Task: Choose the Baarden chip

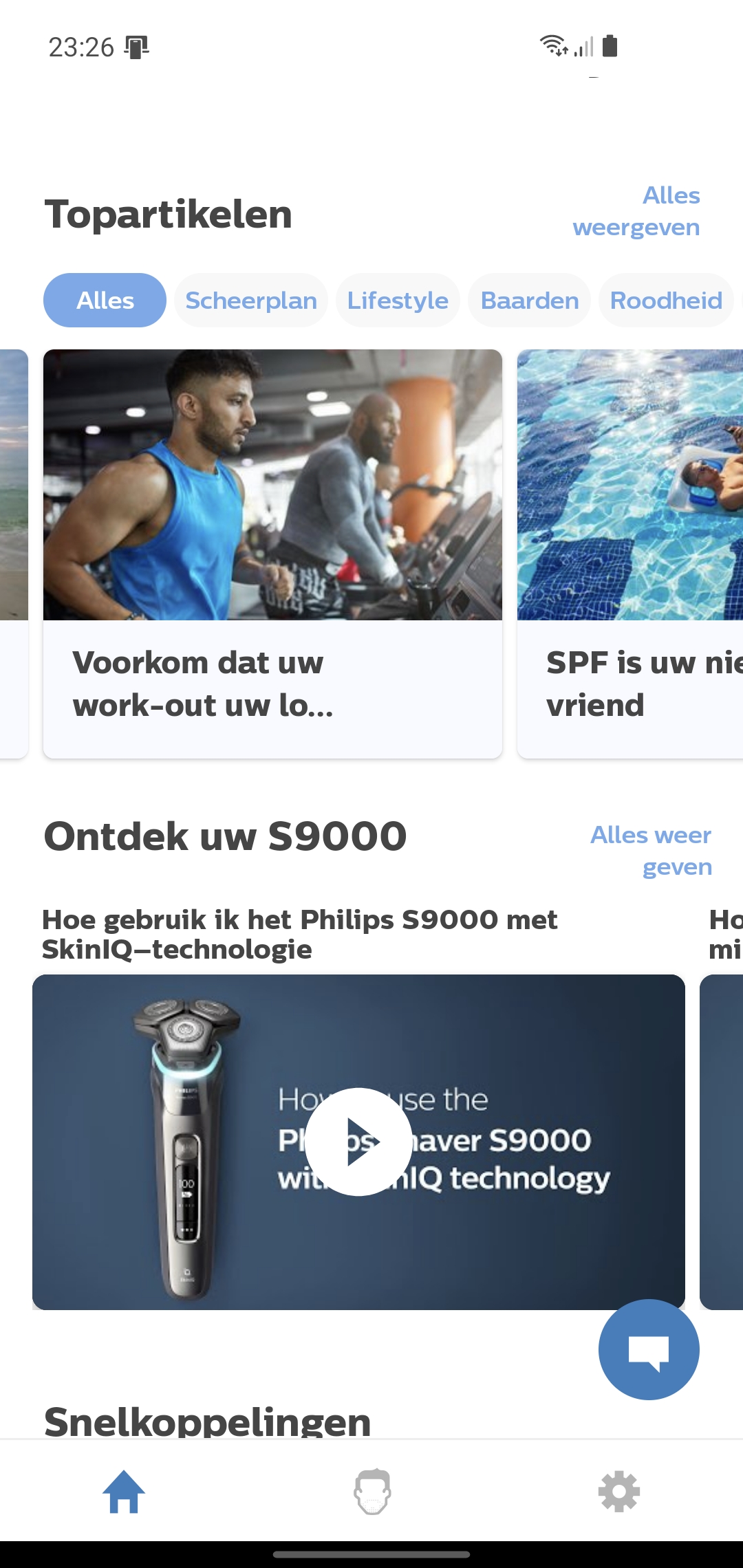Action: [530, 301]
